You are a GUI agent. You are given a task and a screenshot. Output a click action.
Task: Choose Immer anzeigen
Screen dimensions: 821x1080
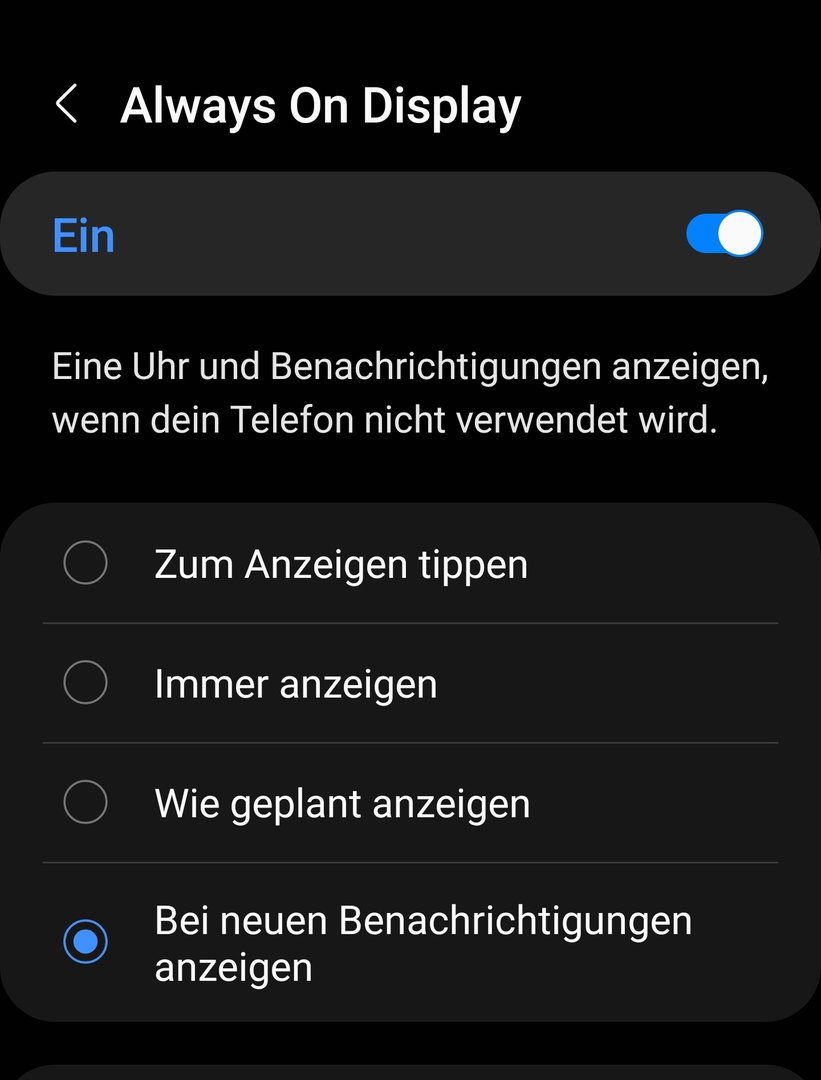point(85,684)
